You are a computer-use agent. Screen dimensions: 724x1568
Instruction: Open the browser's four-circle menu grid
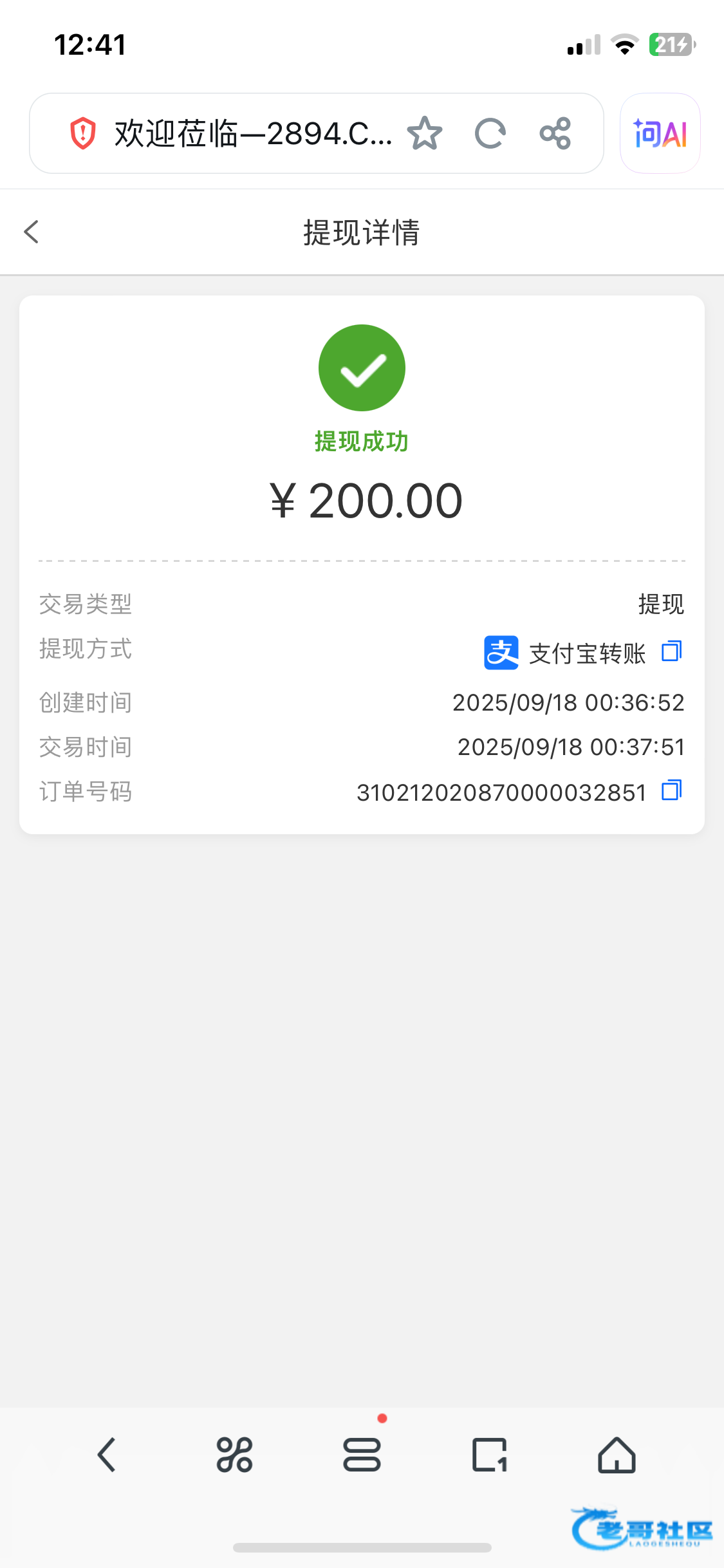234,1455
